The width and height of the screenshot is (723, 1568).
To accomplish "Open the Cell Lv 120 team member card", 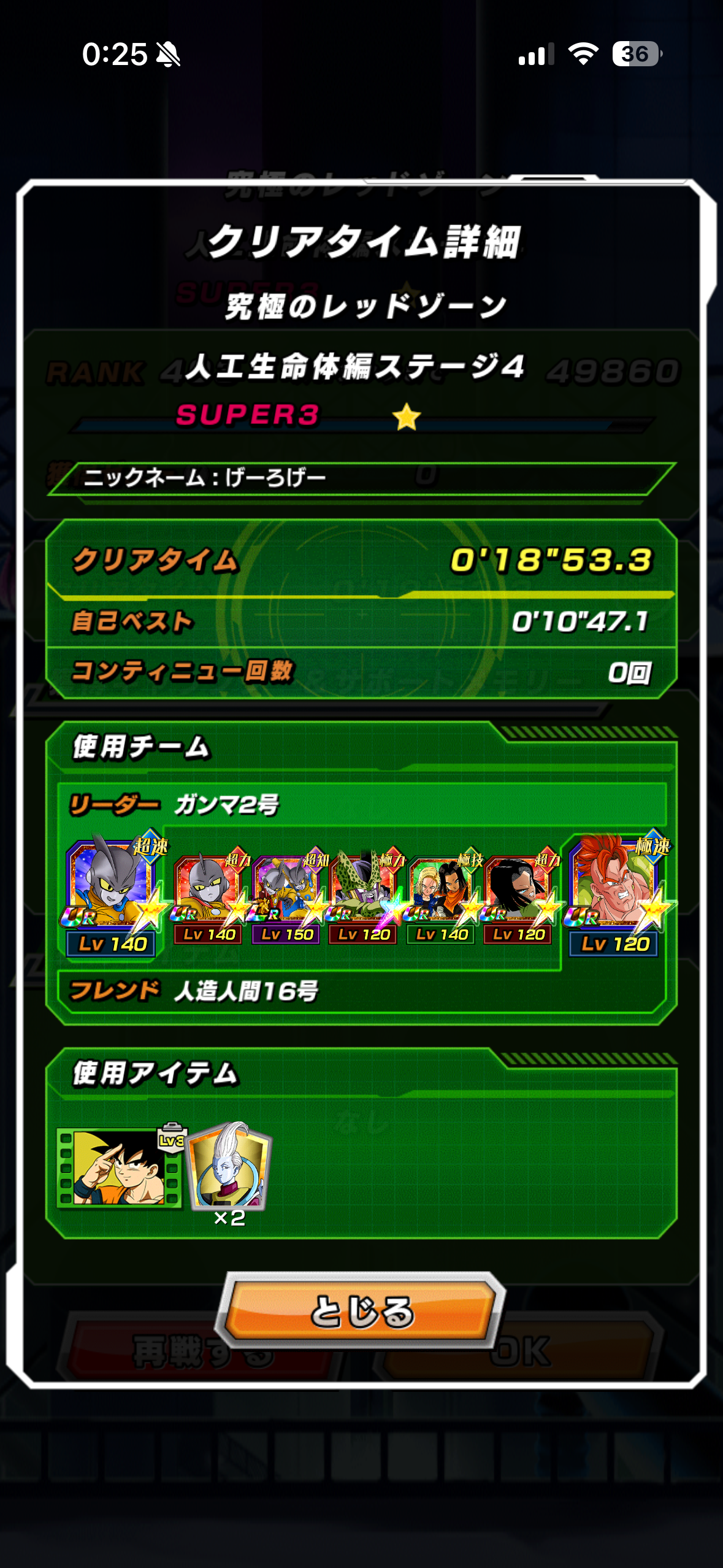I will point(363,896).
